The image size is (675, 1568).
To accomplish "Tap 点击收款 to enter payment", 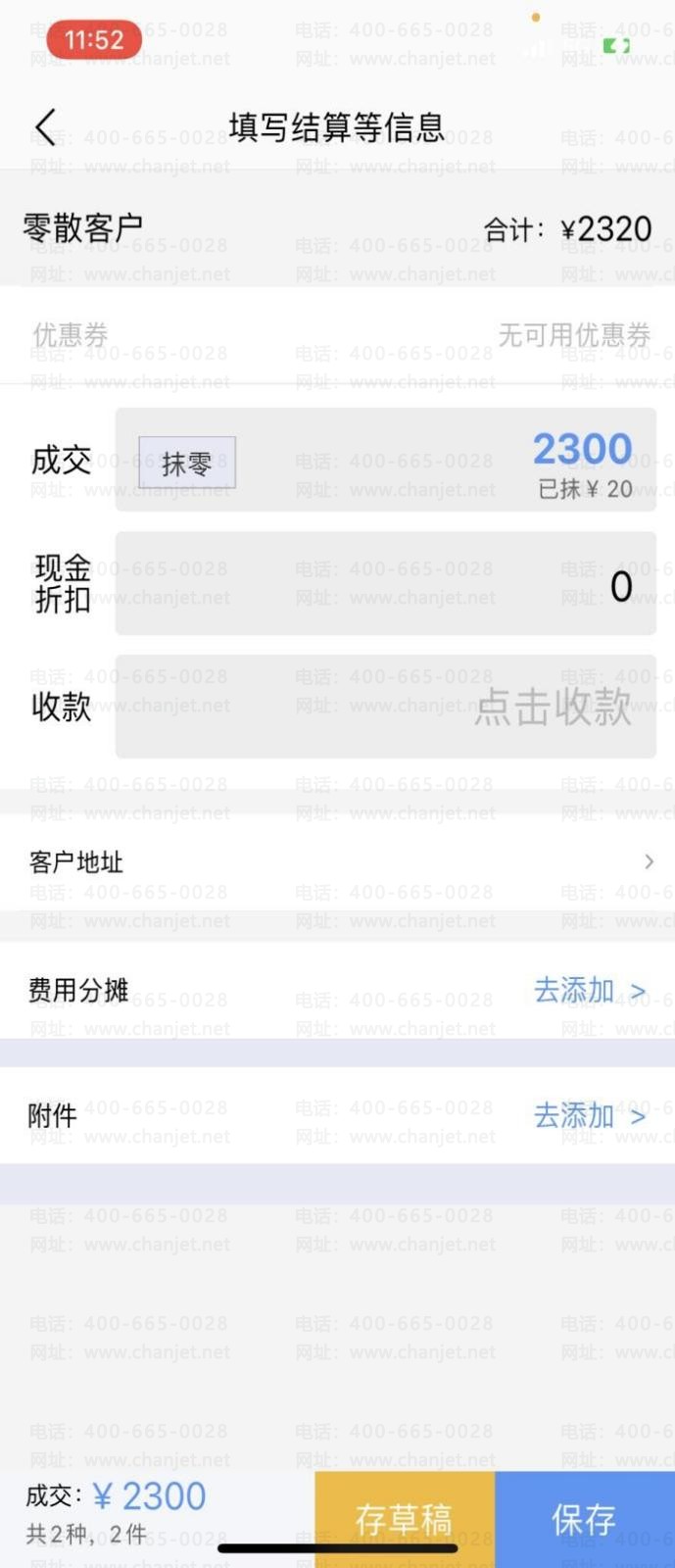I will 553,707.
